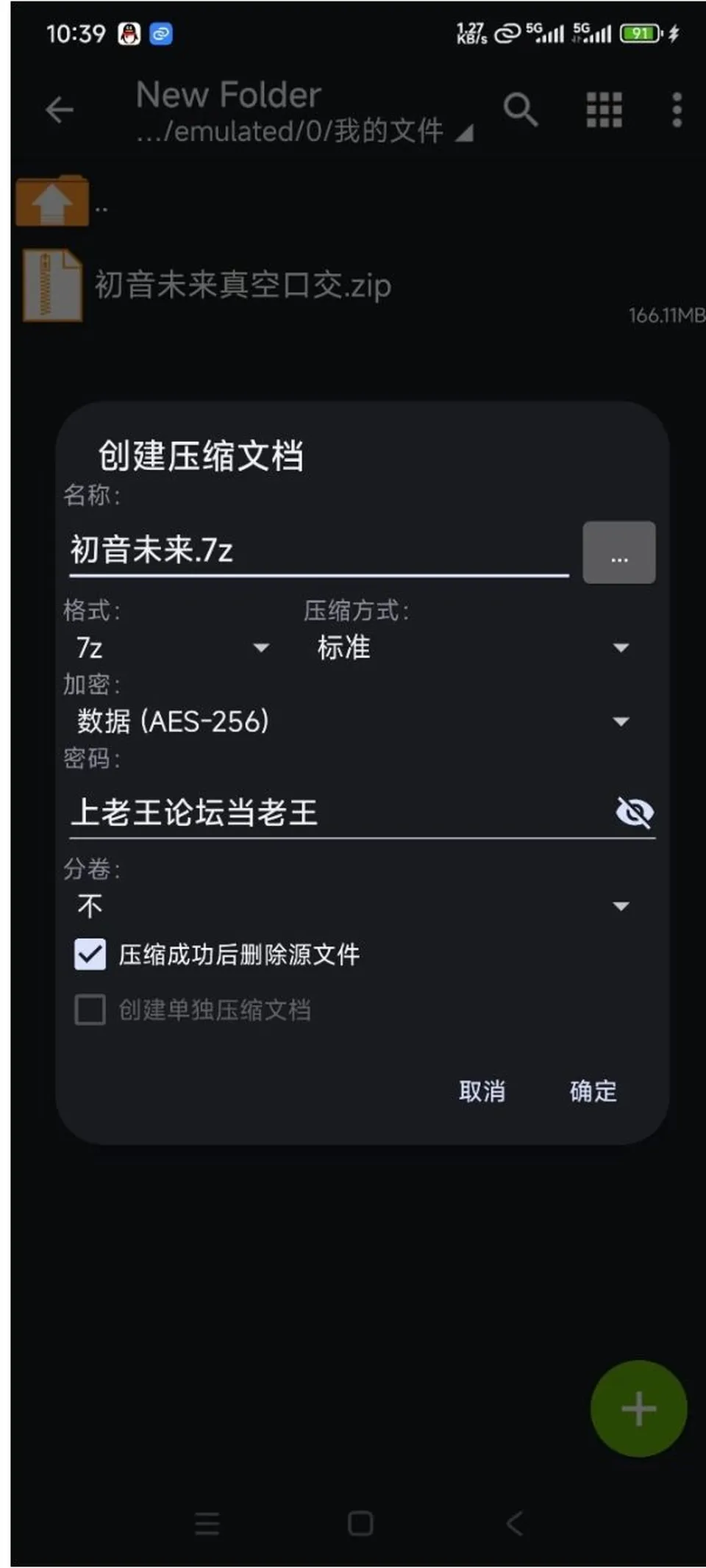Confirm archive creation with 确定
Screen dimensions: 706x1568
(593, 1091)
